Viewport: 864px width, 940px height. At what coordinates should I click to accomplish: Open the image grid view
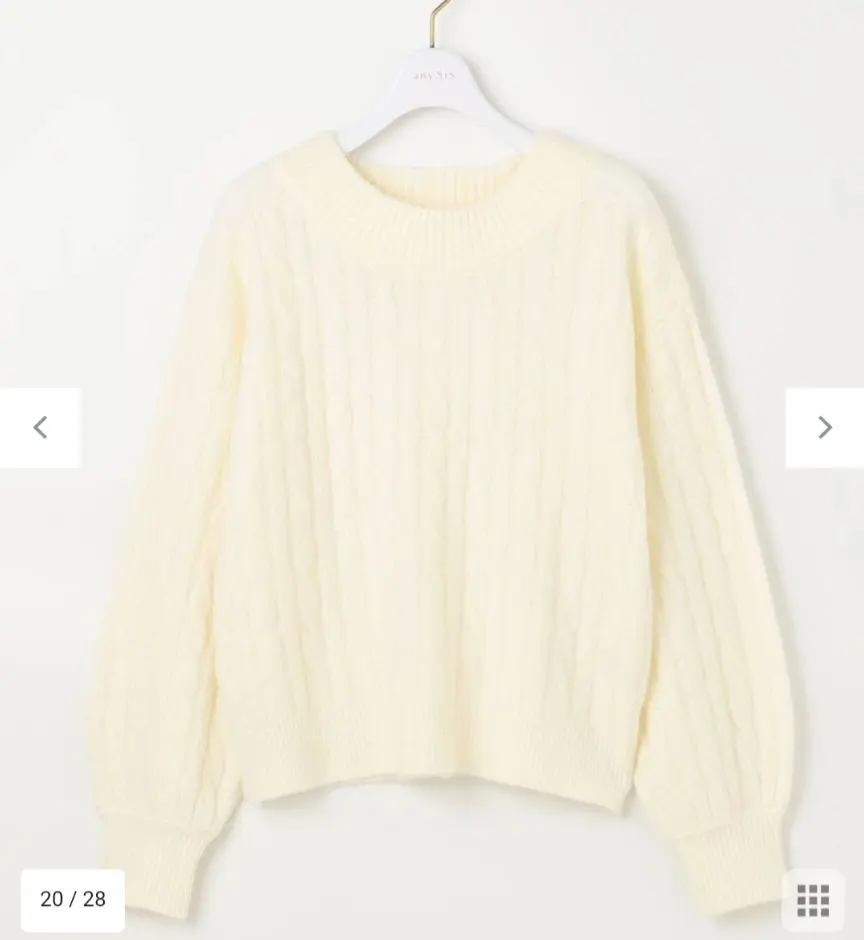tap(812, 900)
